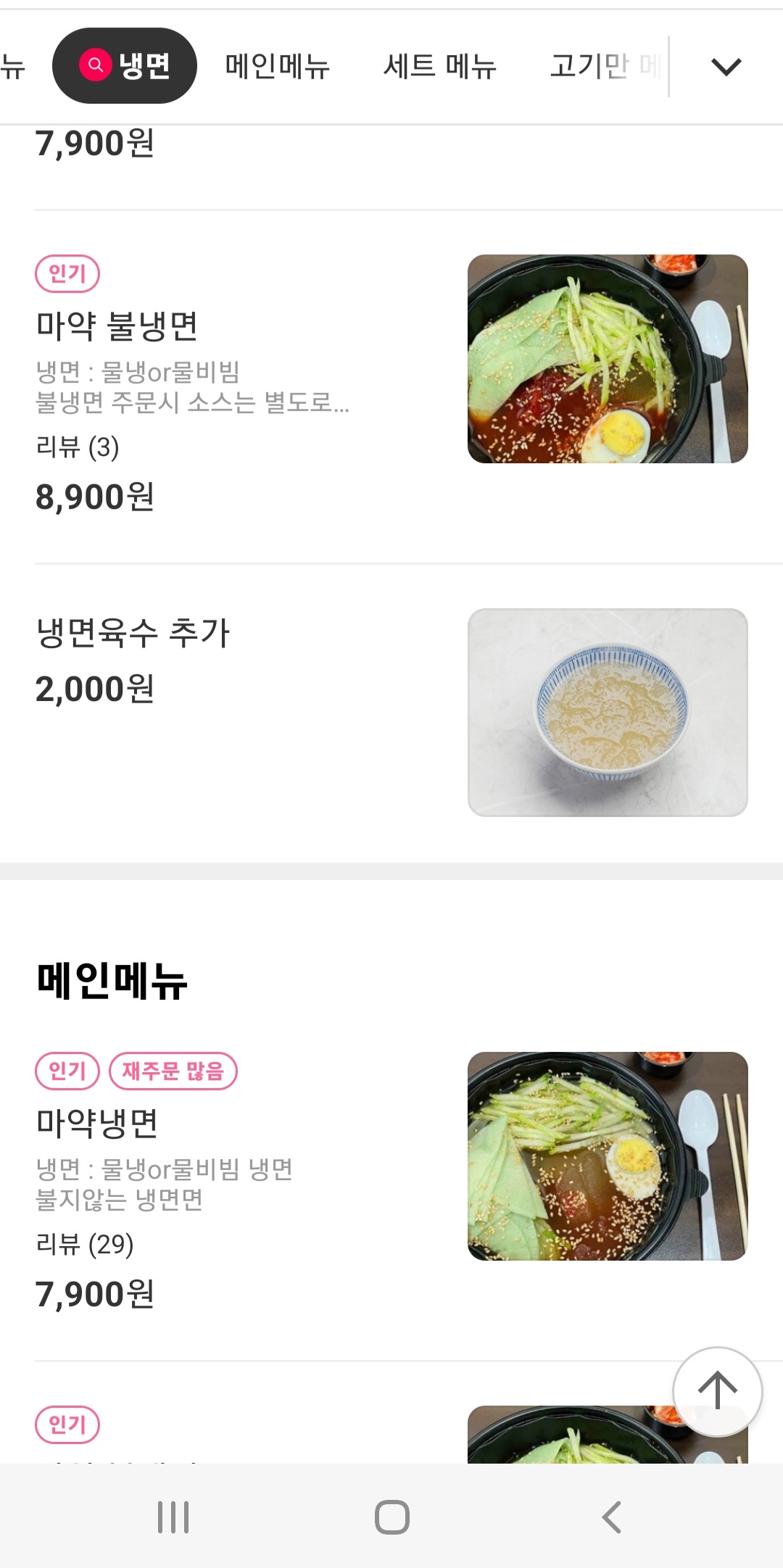Expand the menu category dropdown chevron
The width and height of the screenshot is (783, 1568).
point(726,67)
